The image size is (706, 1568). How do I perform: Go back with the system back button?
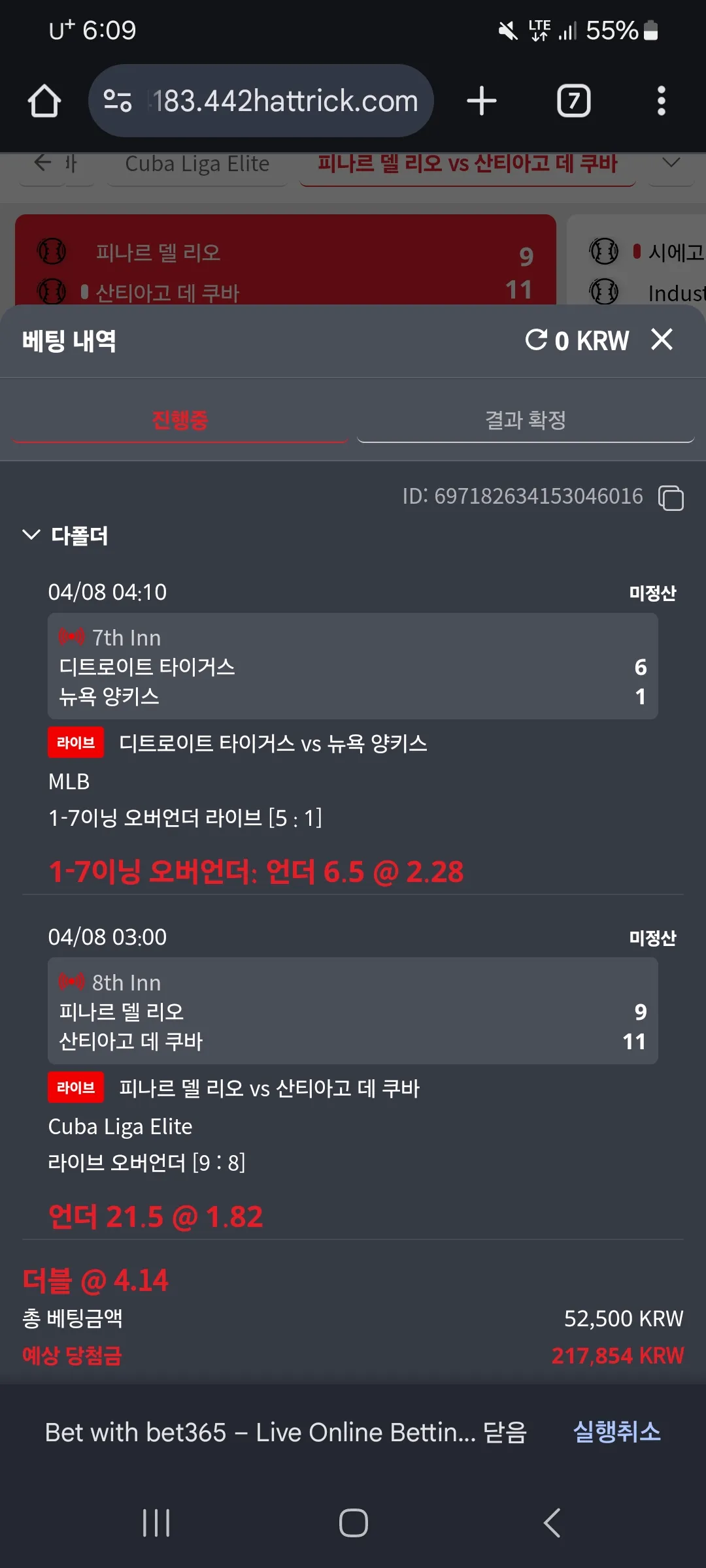(x=552, y=1523)
